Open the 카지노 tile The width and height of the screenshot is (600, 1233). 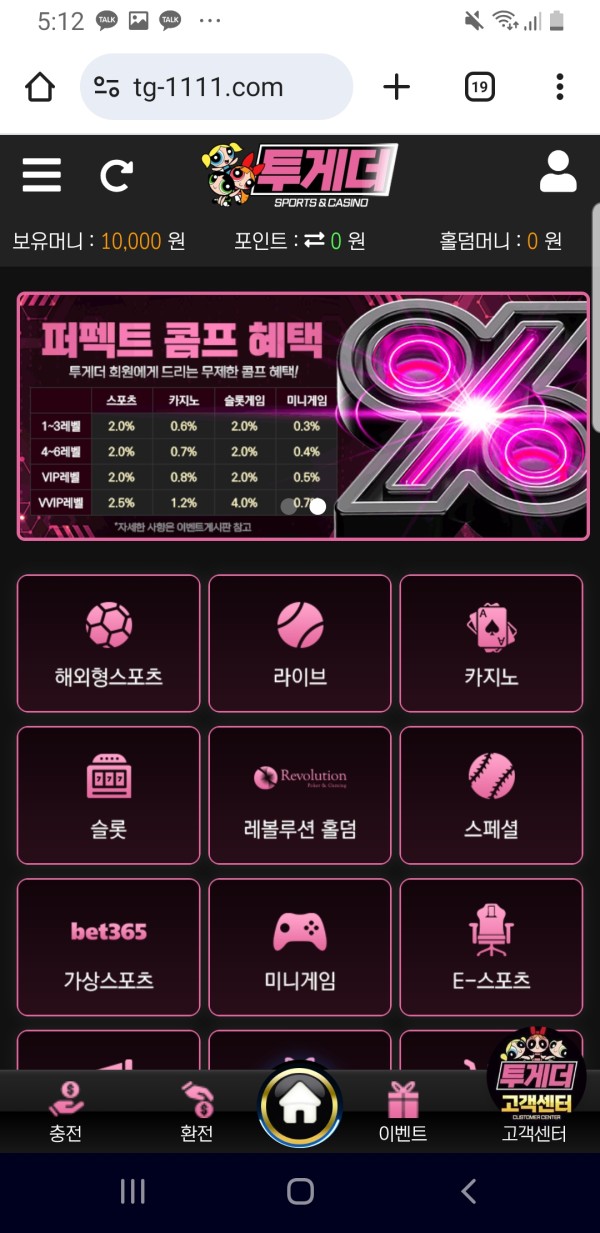click(x=491, y=643)
